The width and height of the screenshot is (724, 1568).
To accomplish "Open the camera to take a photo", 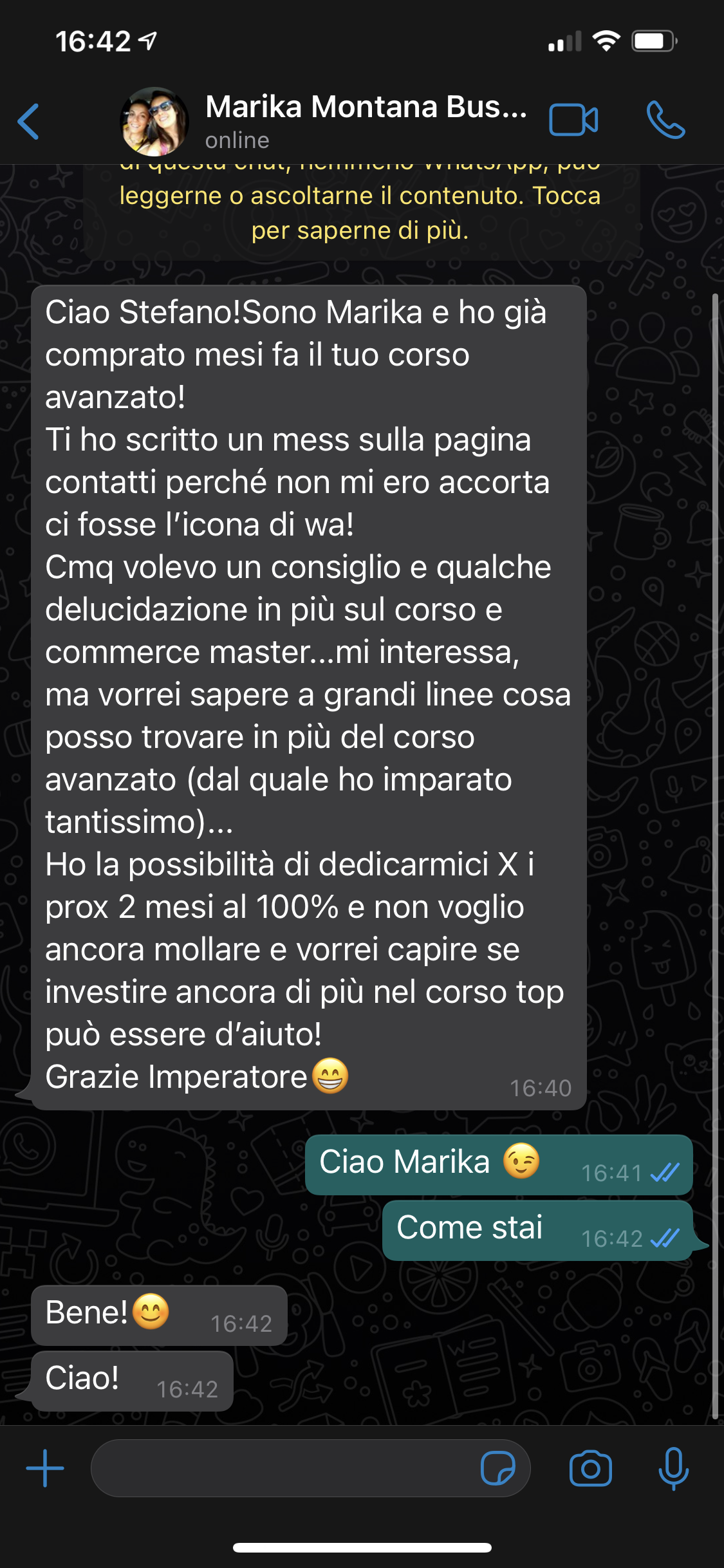I will (590, 1468).
